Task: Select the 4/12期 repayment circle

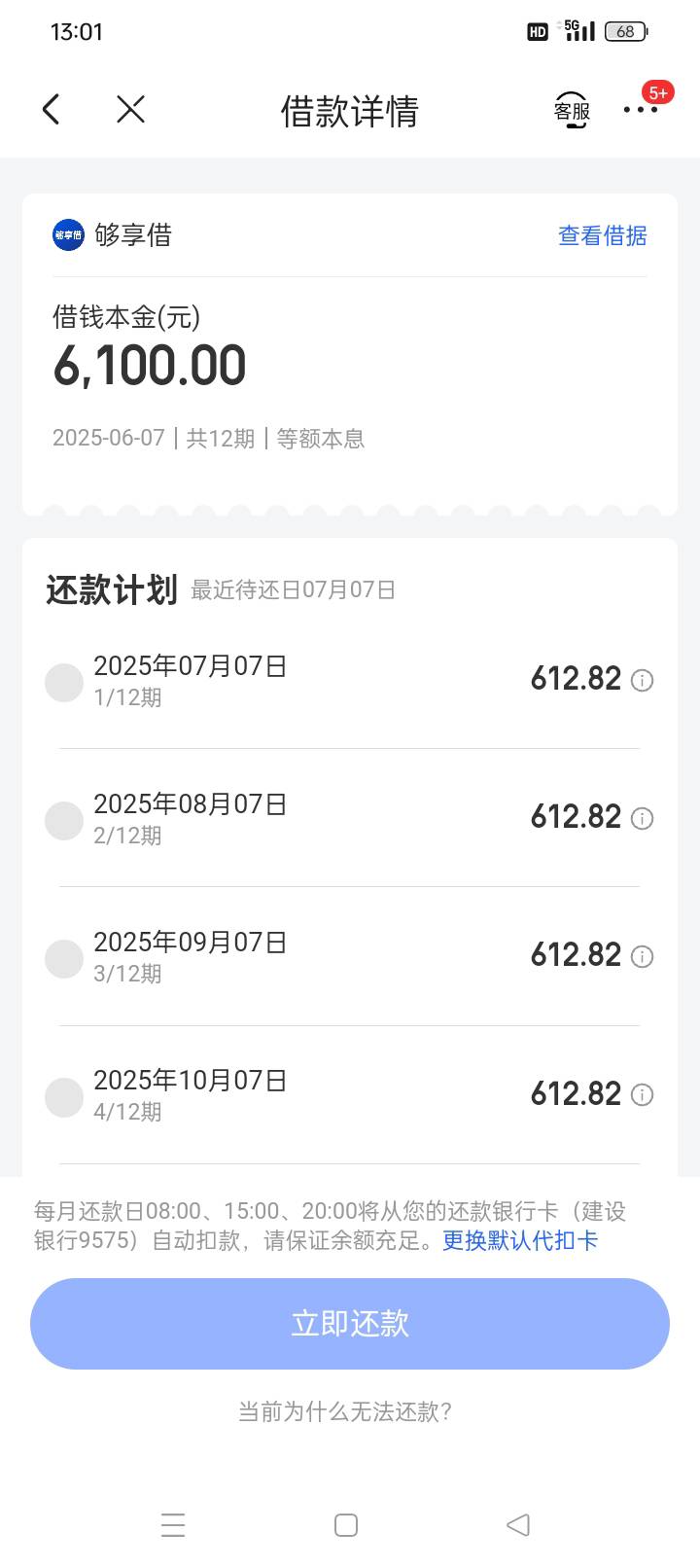Action: [x=64, y=1097]
